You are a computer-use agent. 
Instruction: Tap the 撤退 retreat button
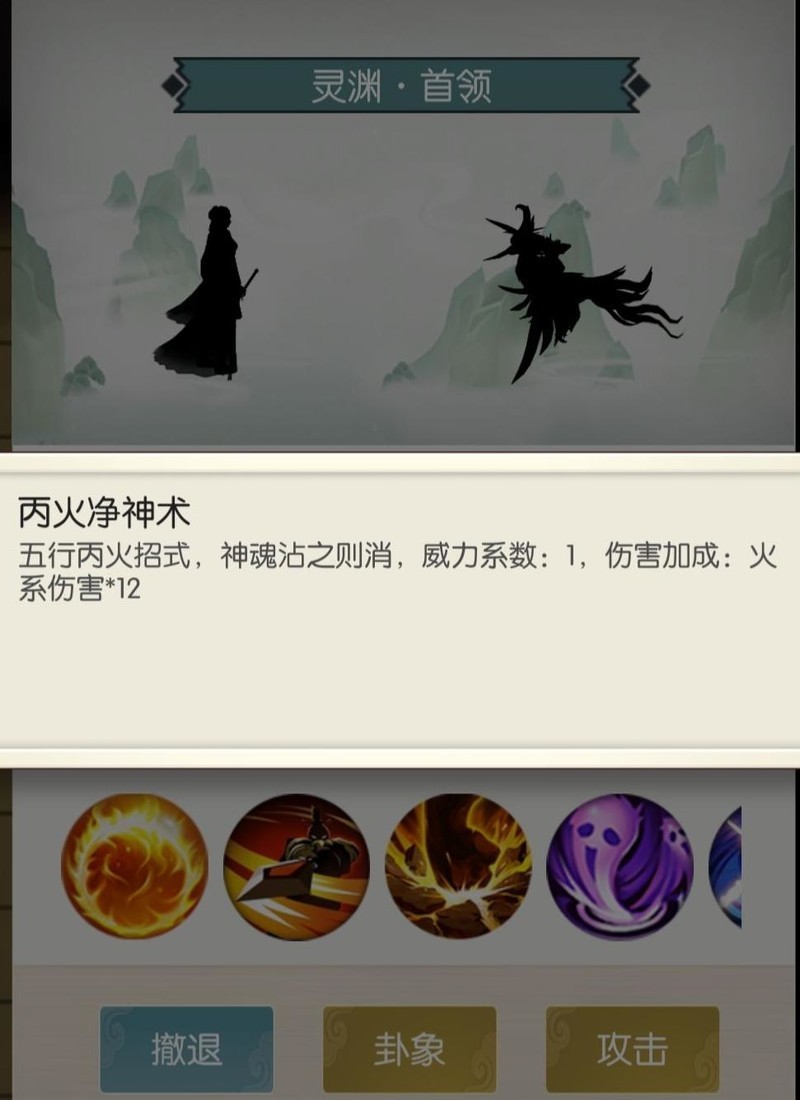[x=187, y=1049]
